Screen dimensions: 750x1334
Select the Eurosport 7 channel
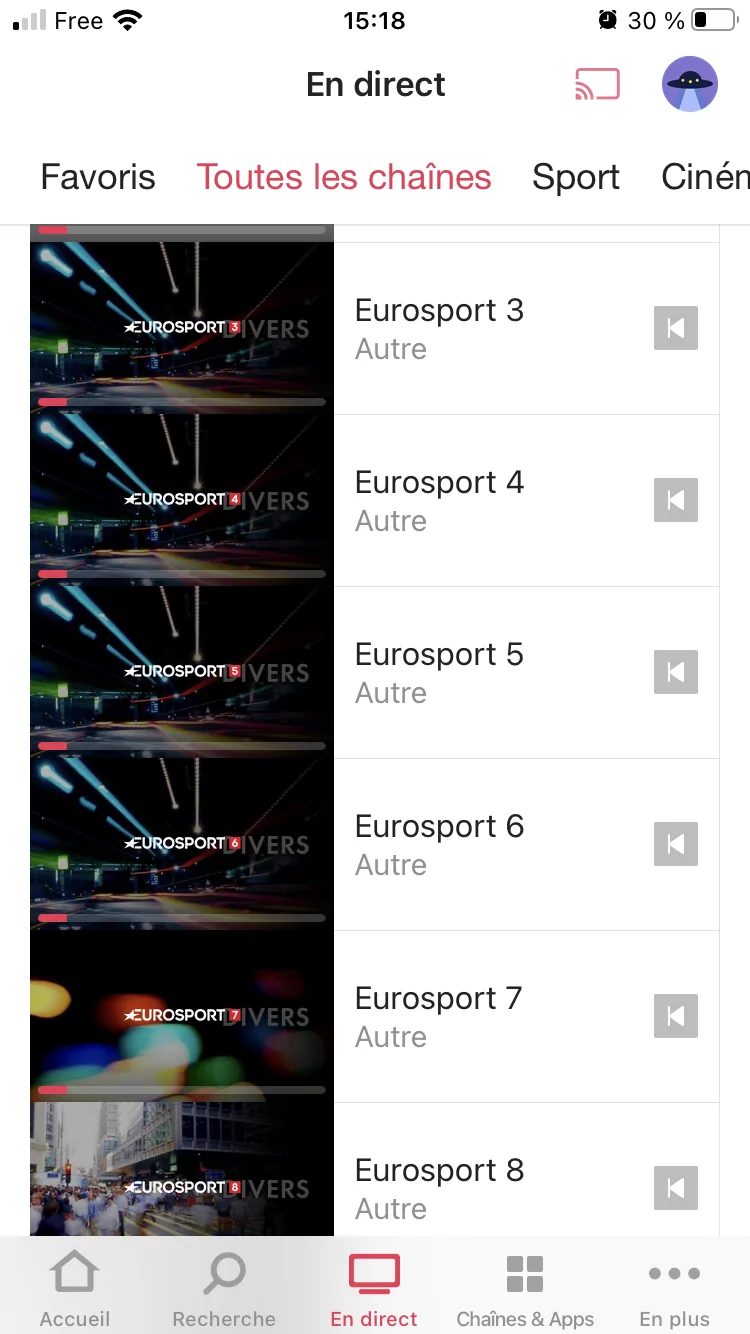[x=440, y=1016]
